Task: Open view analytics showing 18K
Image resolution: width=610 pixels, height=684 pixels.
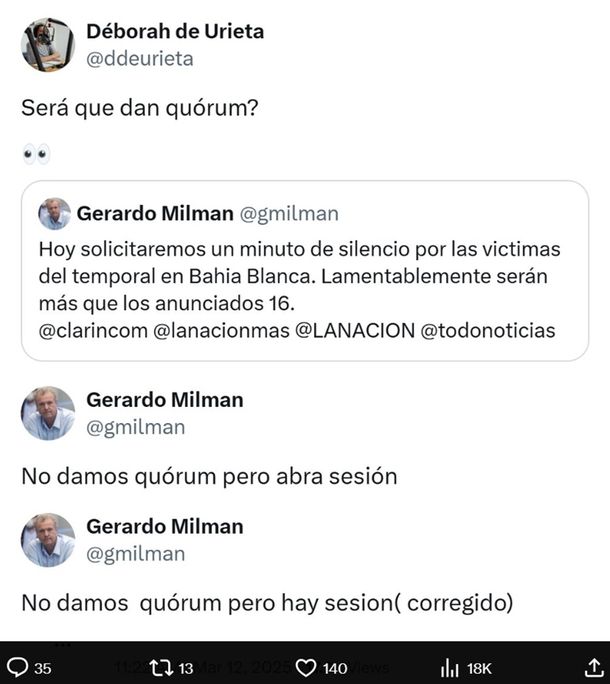Action: click(x=451, y=668)
